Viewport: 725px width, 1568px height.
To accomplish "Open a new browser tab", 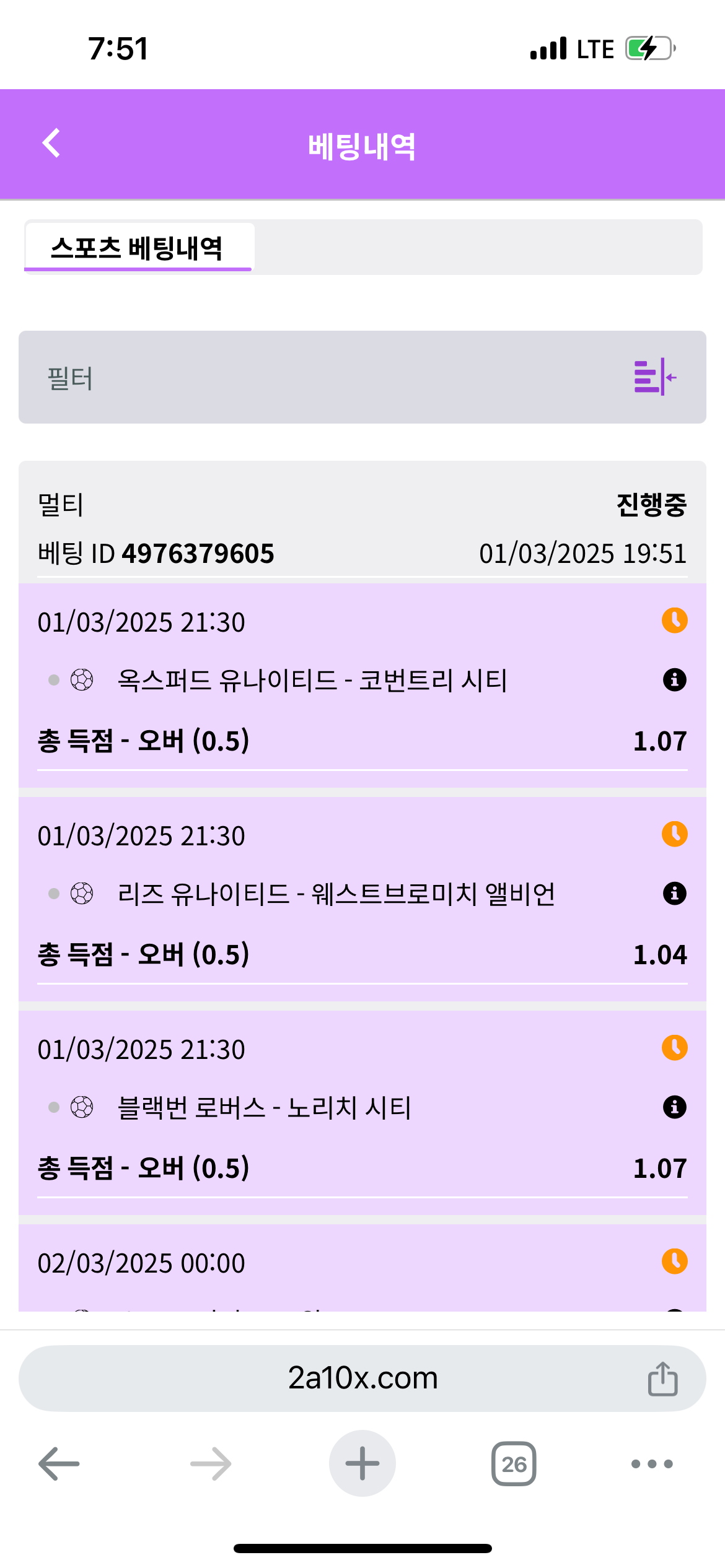I will click(362, 1464).
